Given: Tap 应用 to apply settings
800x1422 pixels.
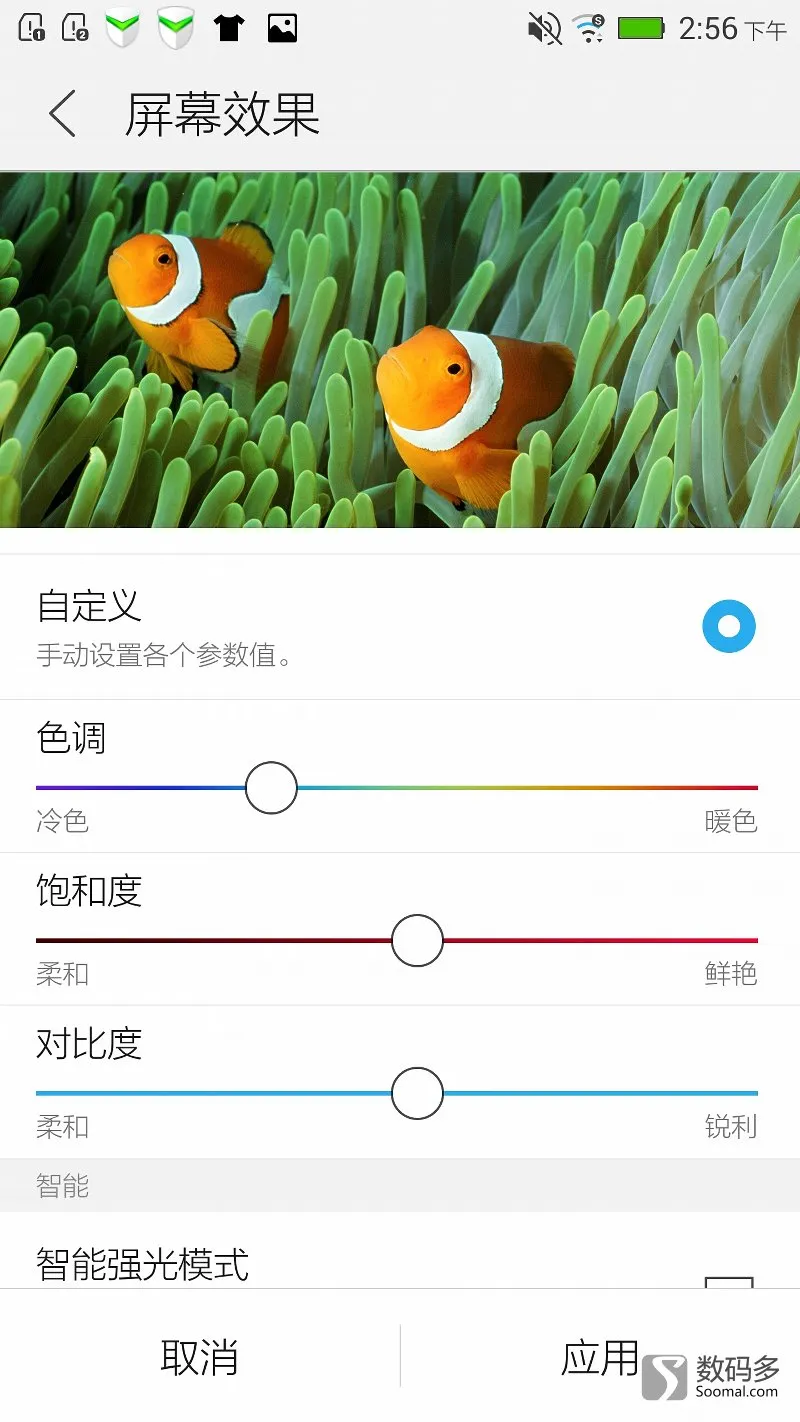Looking at the screenshot, I should pyautogui.click(x=598, y=1357).
